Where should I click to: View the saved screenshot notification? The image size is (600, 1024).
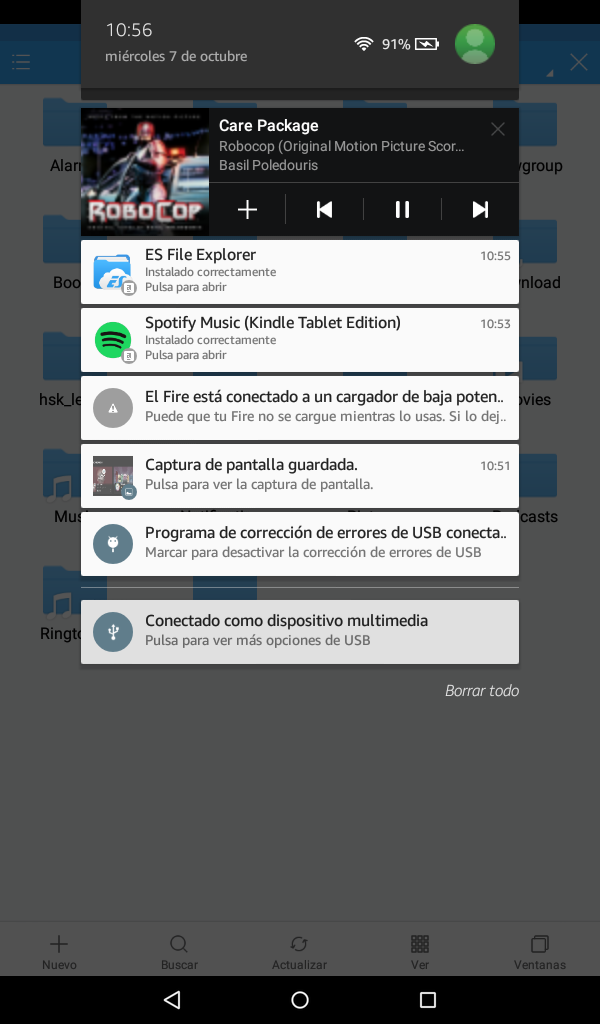pyautogui.click(x=300, y=475)
